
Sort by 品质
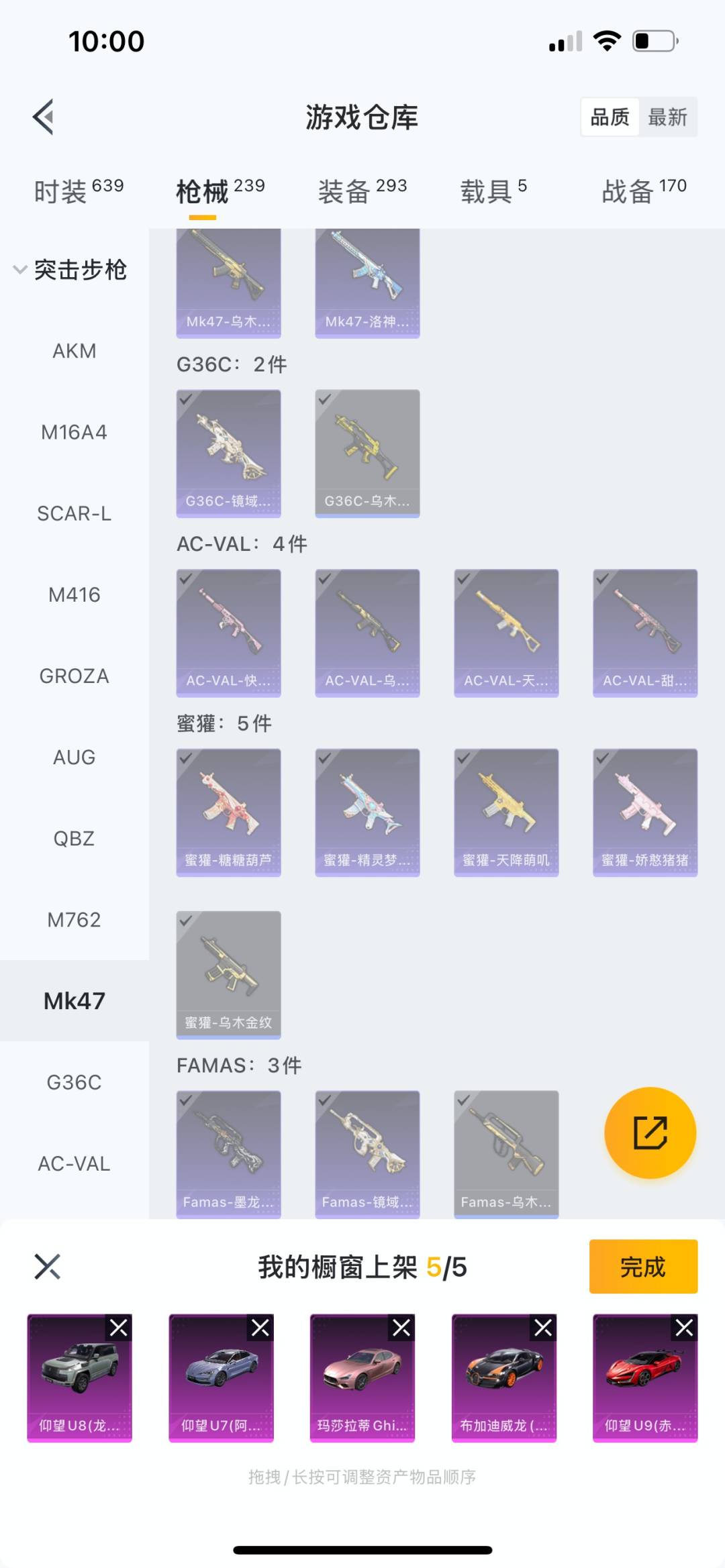(610, 117)
